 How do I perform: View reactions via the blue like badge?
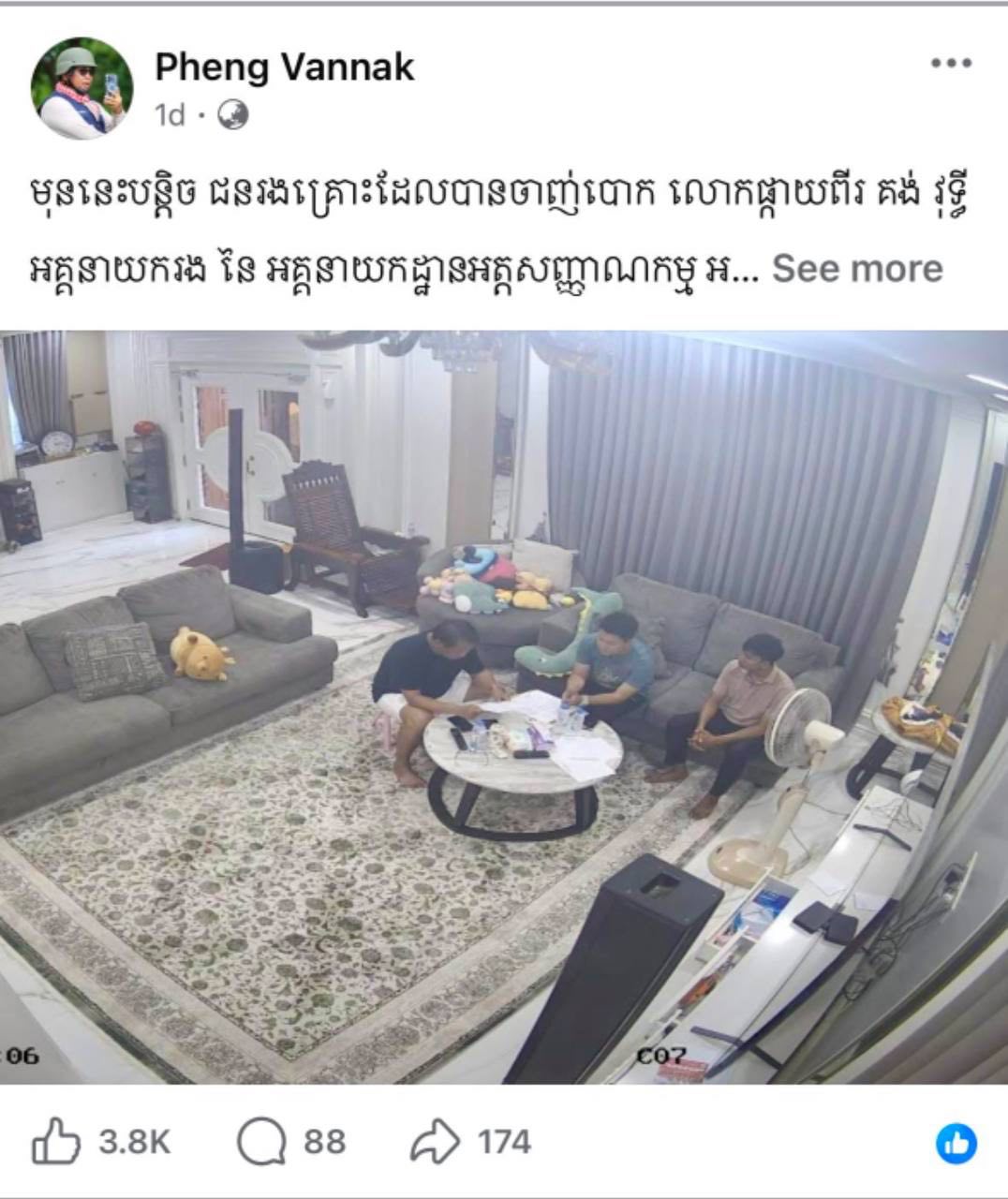pos(956,1144)
